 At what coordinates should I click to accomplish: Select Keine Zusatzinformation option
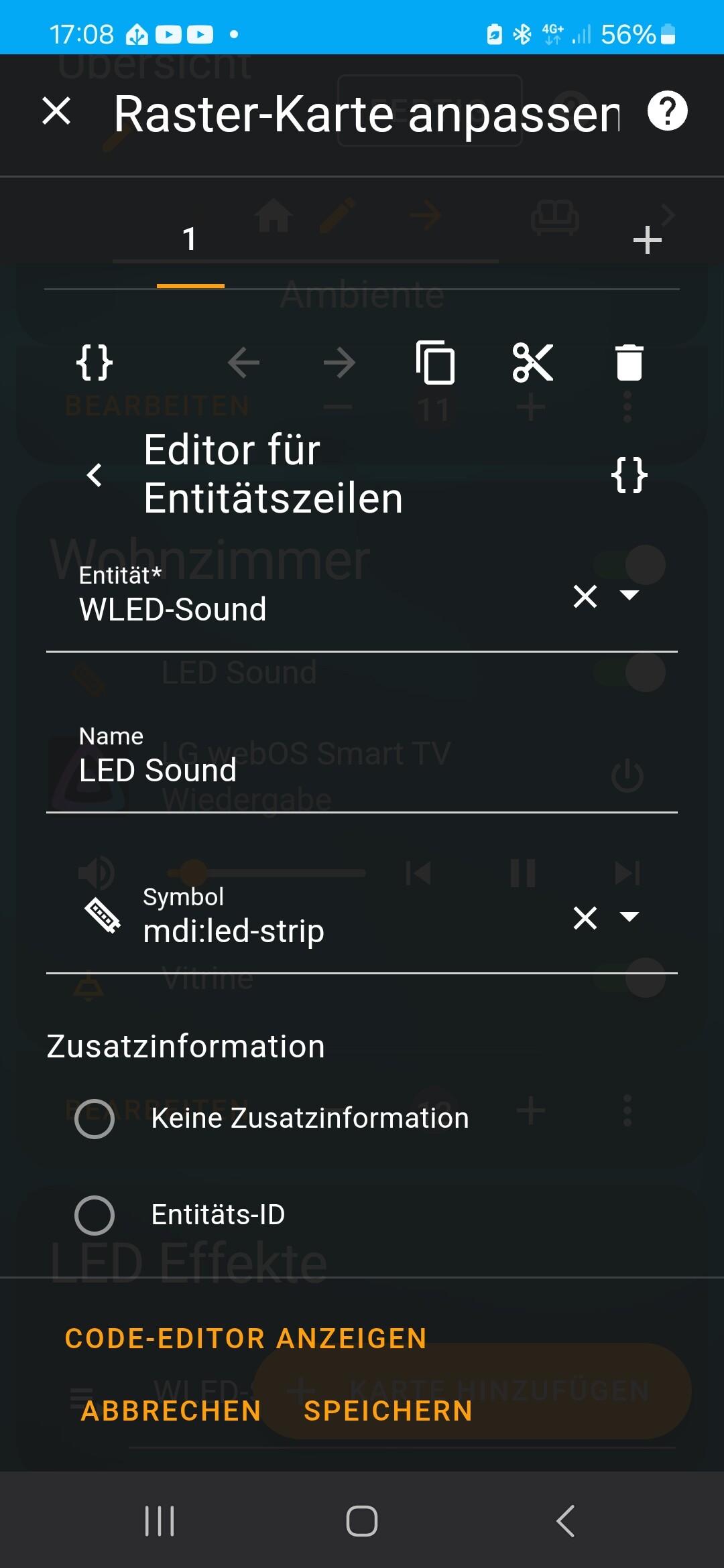pos(95,1118)
